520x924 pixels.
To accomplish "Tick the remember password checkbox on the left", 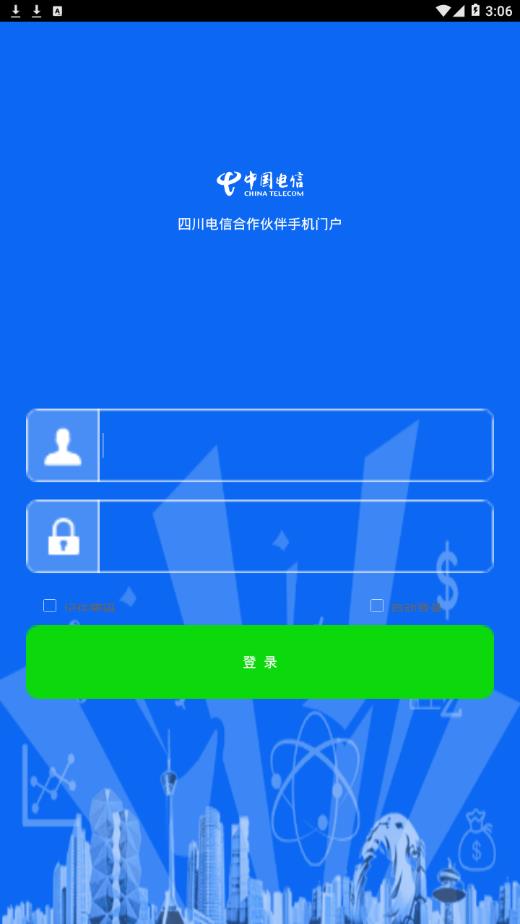I will pos(50,606).
